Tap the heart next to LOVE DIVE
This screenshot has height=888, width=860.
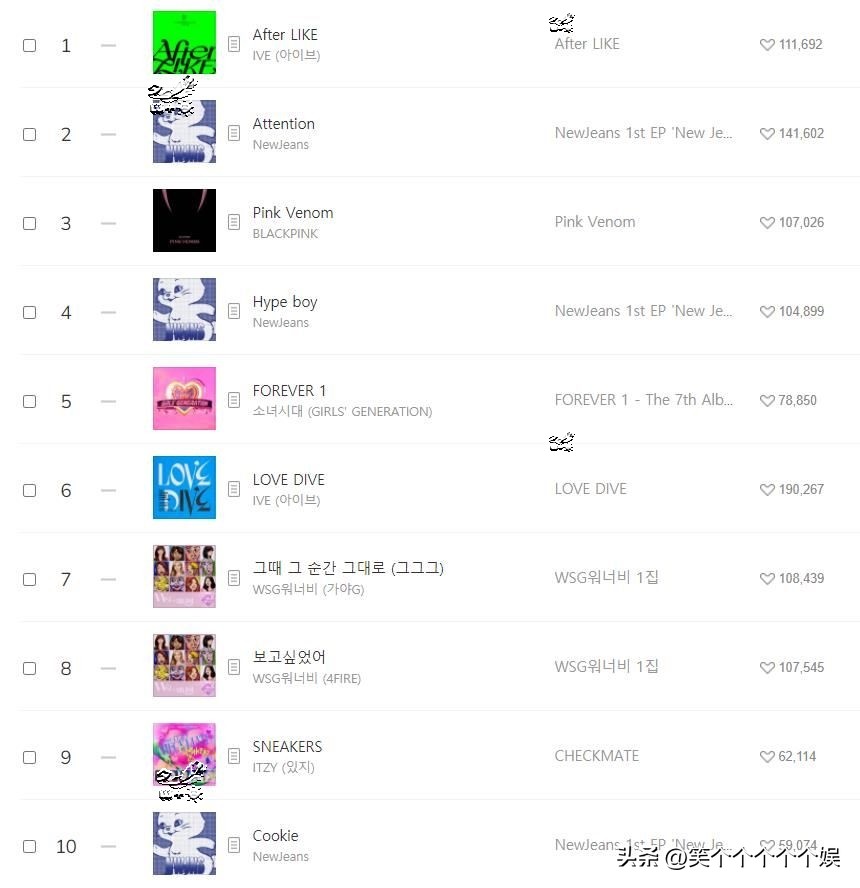pyautogui.click(x=767, y=489)
